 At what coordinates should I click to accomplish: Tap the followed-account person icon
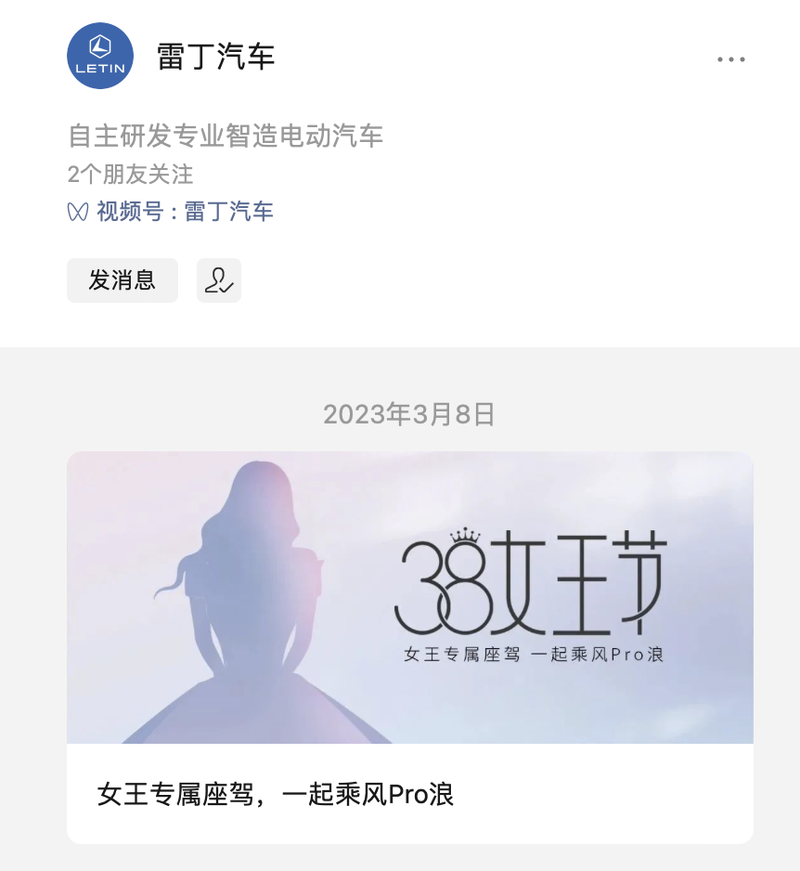(219, 280)
